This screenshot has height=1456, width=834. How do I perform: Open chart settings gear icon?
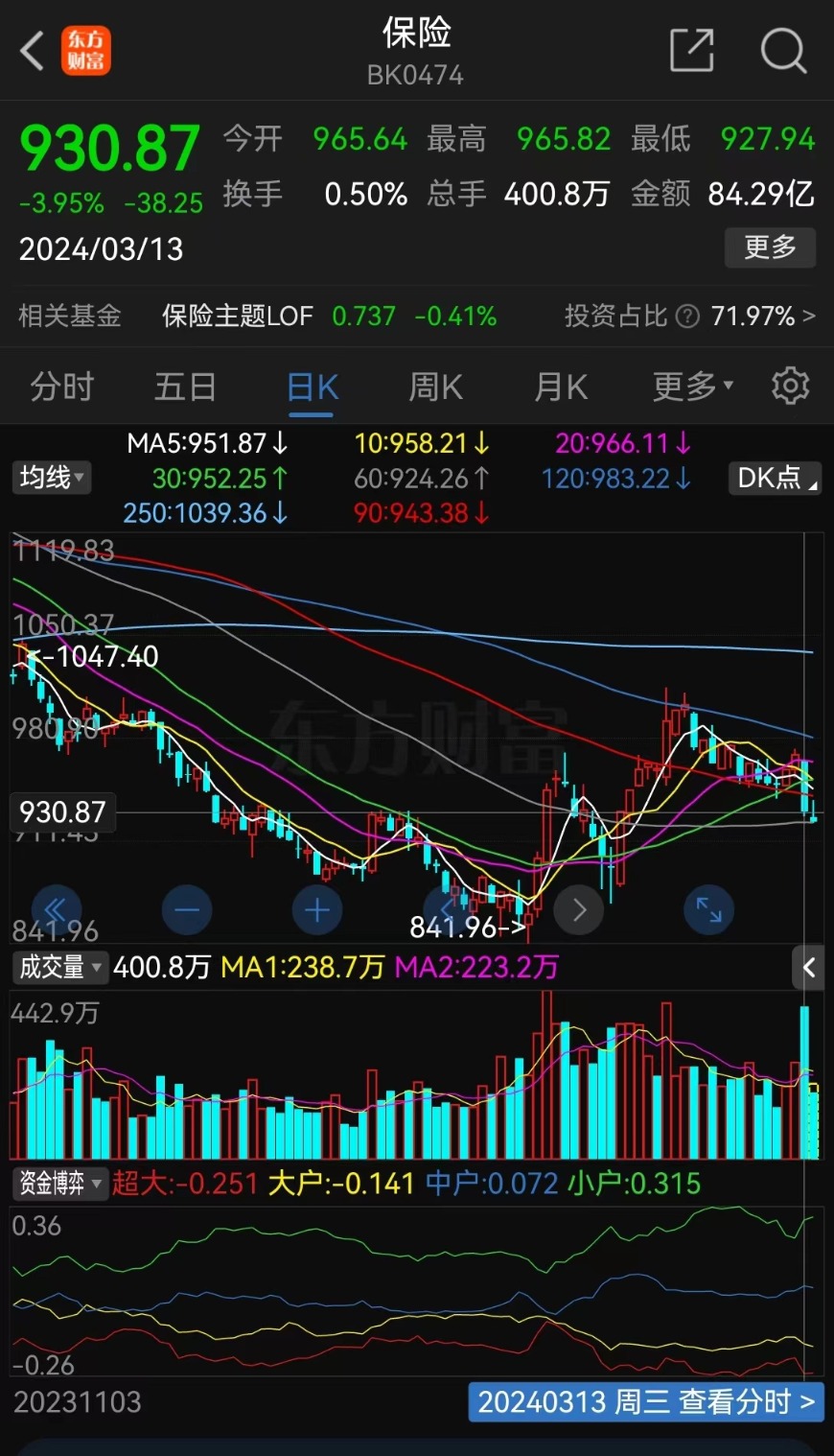click(x=790, y=387)
